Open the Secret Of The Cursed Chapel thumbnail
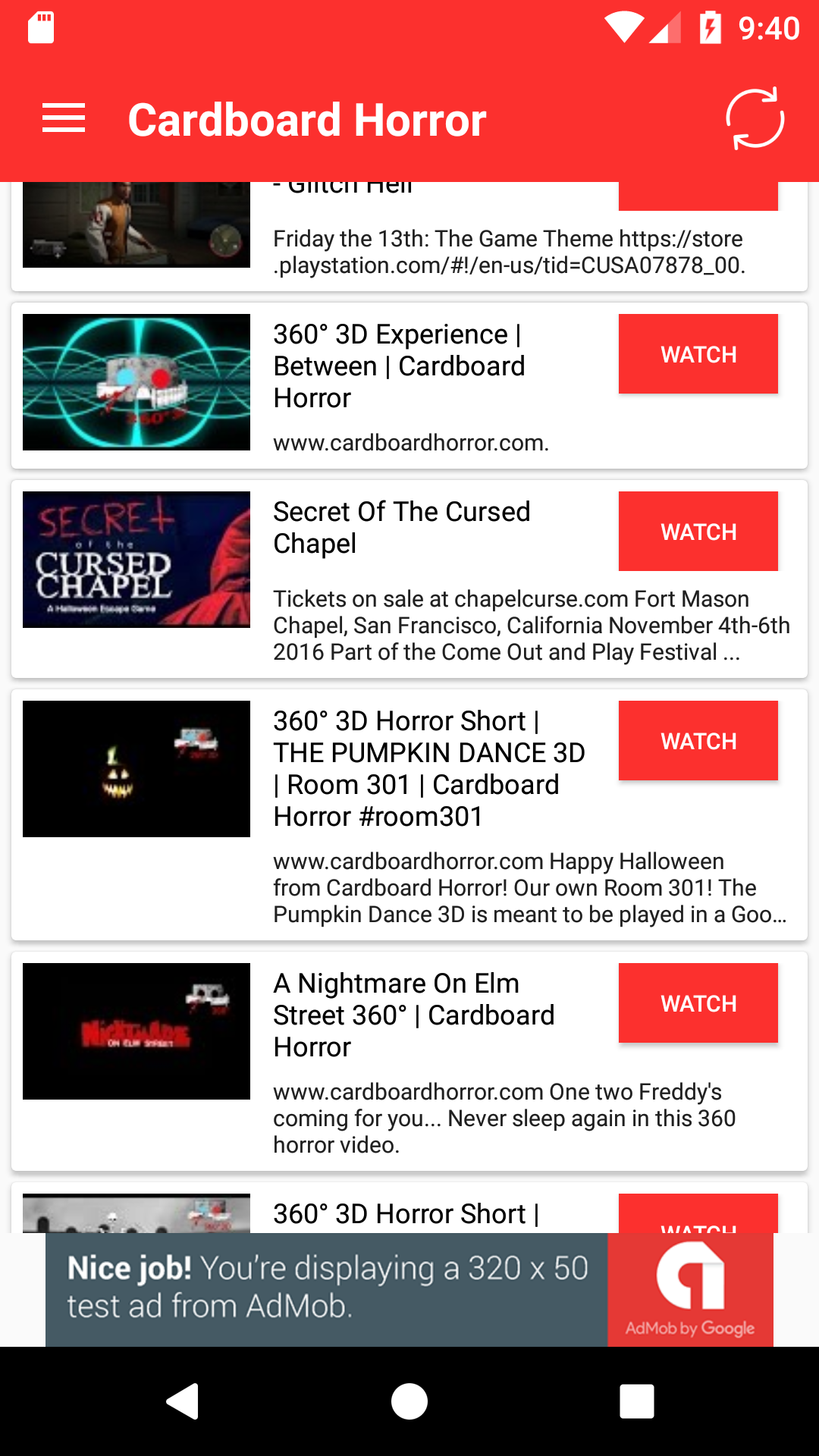 point(136,560)
